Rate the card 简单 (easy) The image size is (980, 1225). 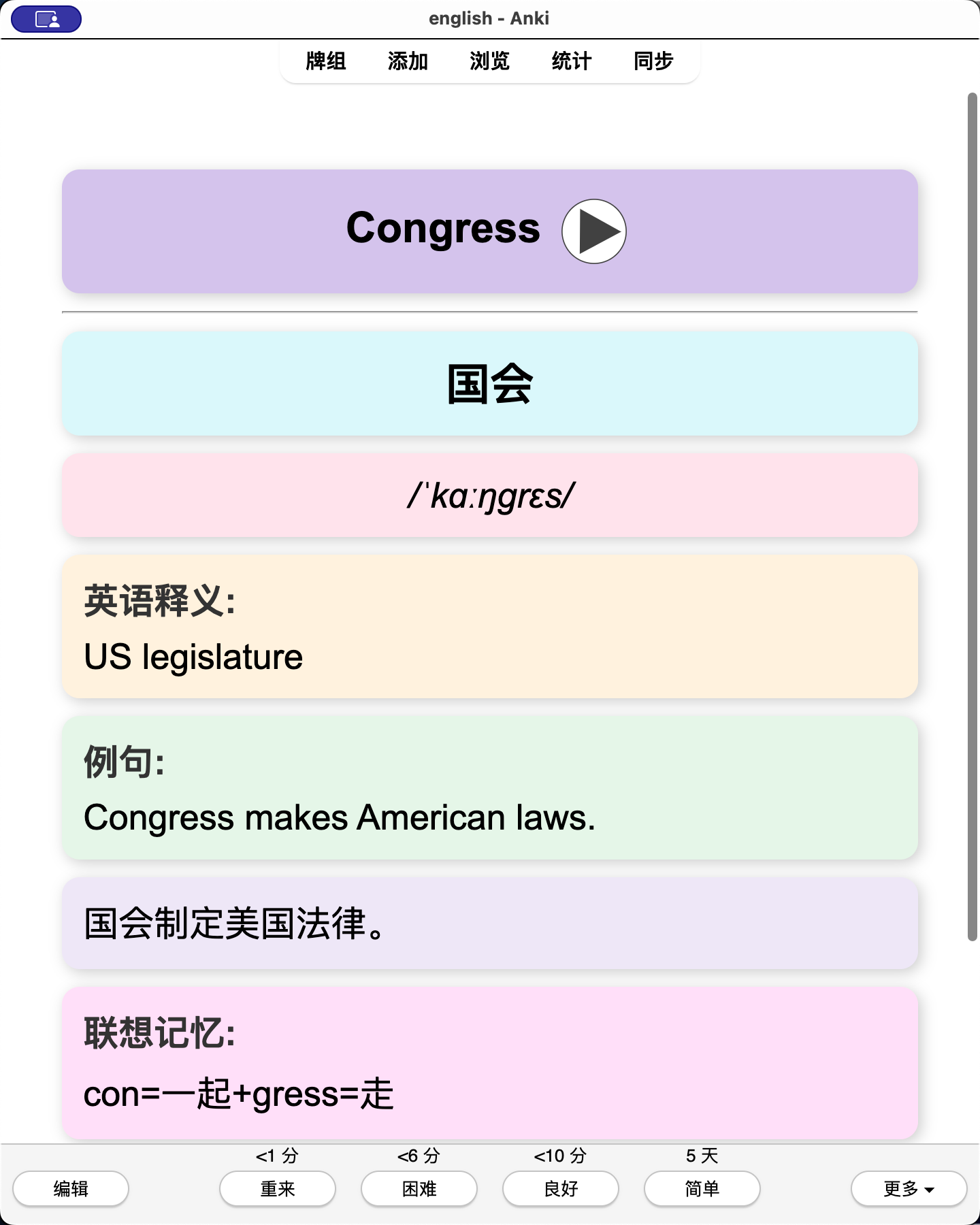[702, 1188]
